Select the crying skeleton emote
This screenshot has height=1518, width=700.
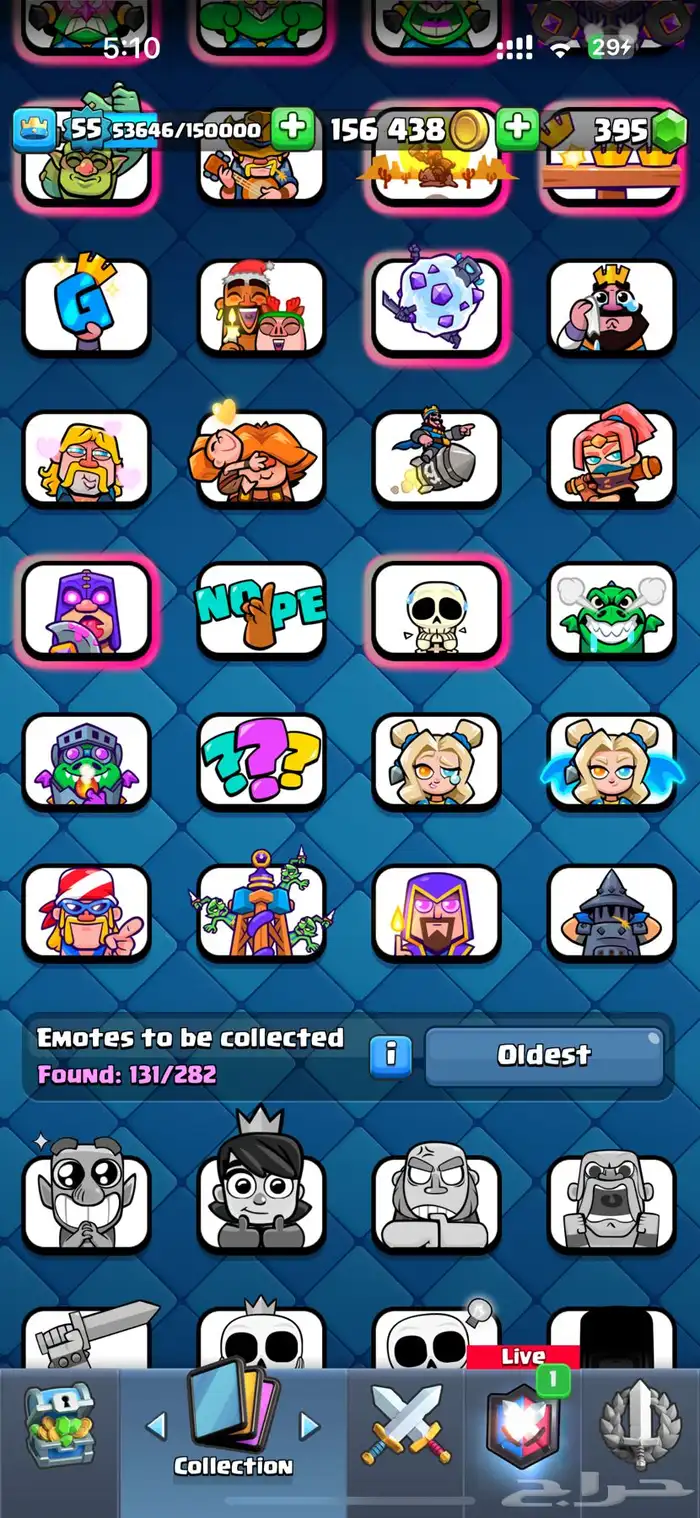(x=436, y=609)
